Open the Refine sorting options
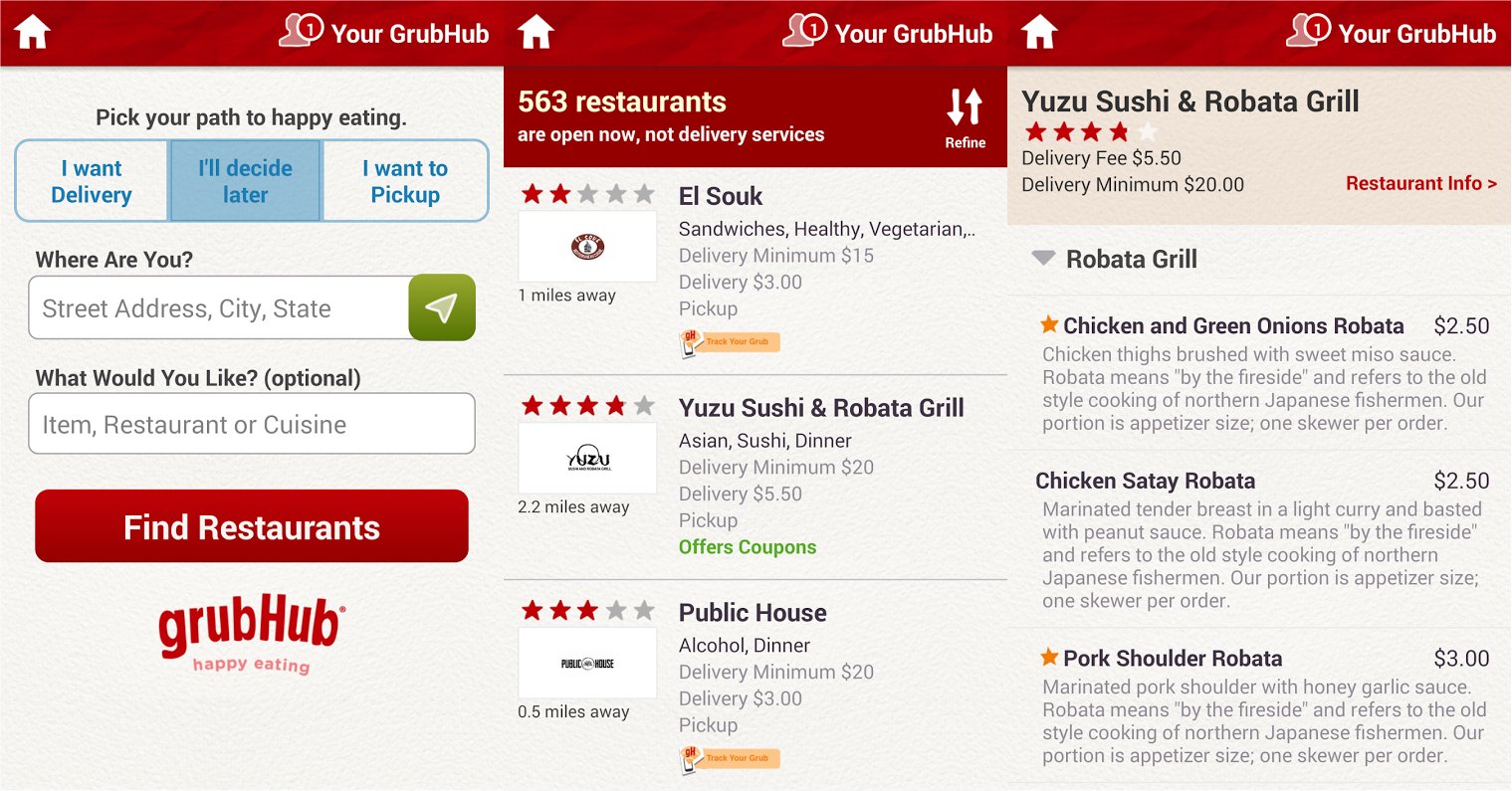 pos(965,117)
